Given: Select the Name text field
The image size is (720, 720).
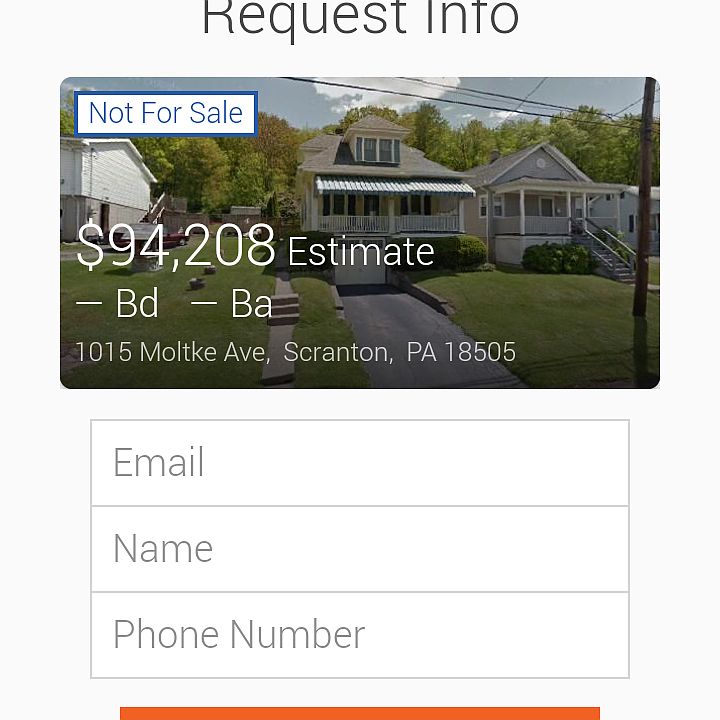Looking at the screenshot, I should coord(360,549).
